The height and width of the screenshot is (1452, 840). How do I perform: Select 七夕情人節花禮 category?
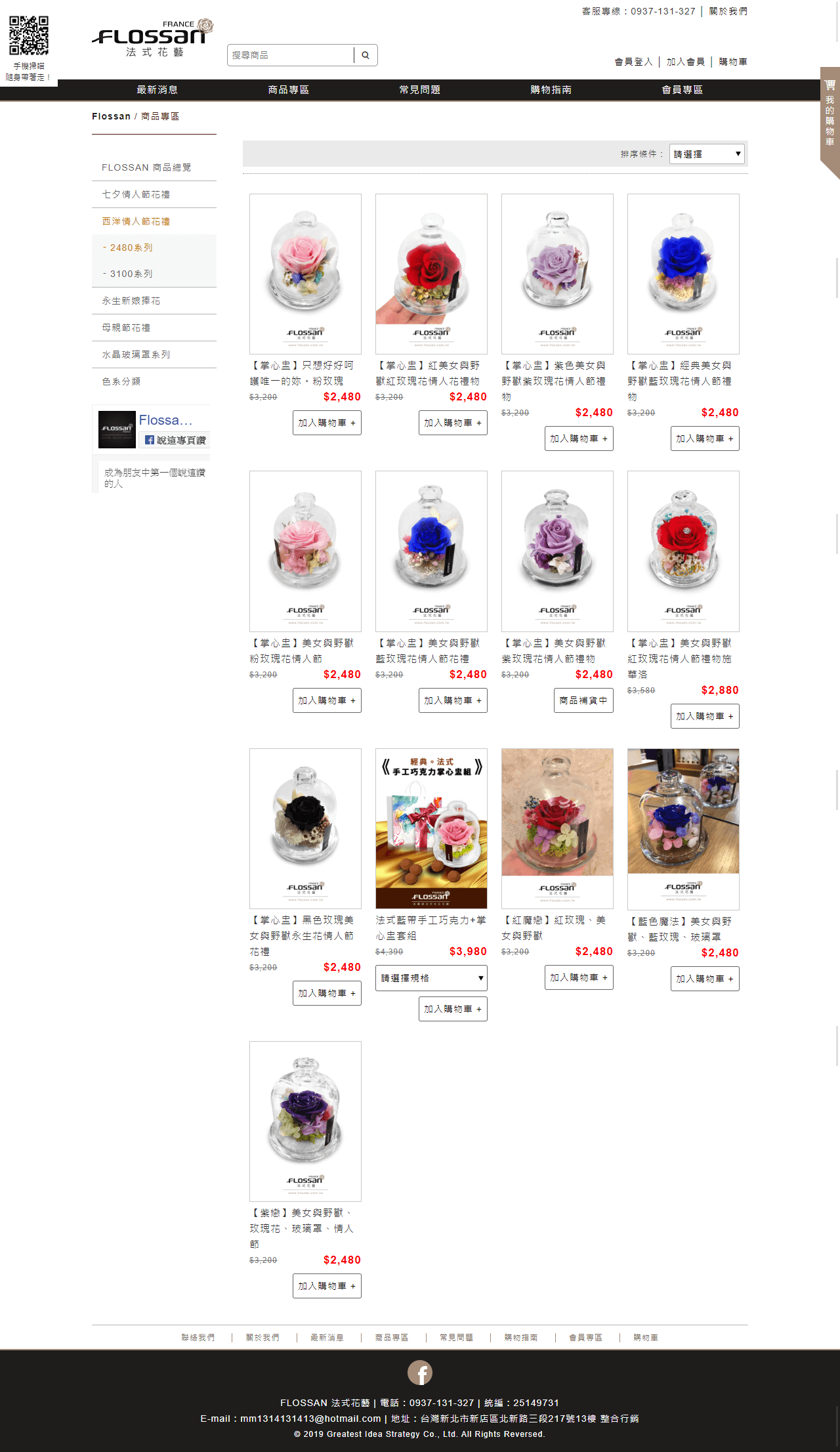[136, 194]
